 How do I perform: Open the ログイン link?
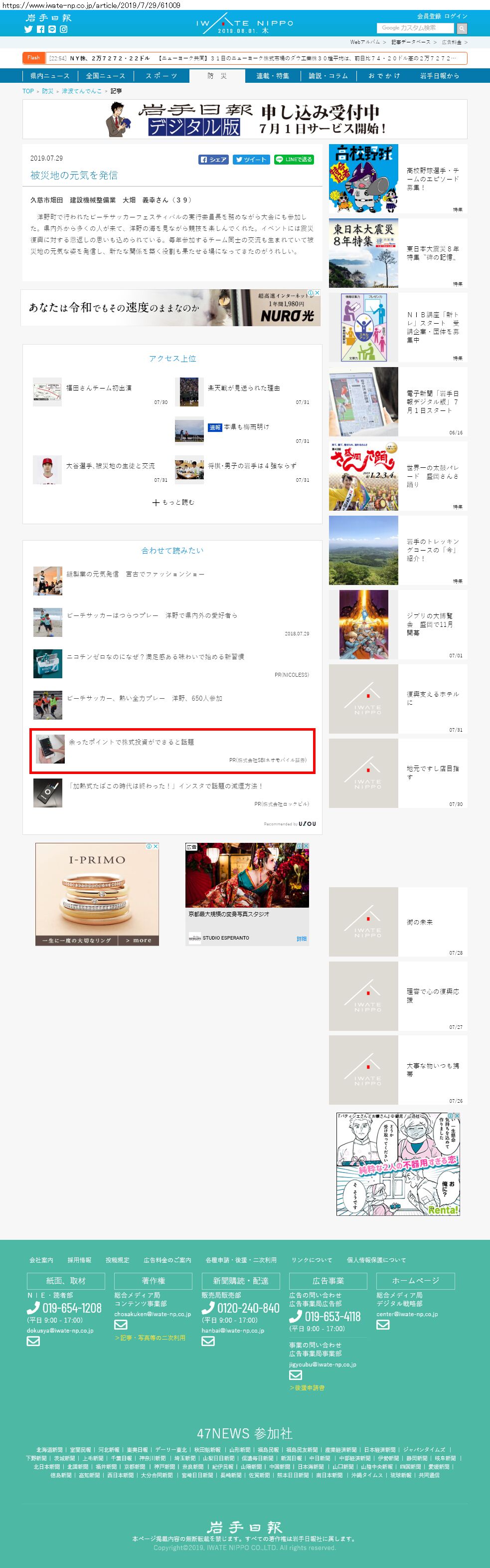pos(456,16)
